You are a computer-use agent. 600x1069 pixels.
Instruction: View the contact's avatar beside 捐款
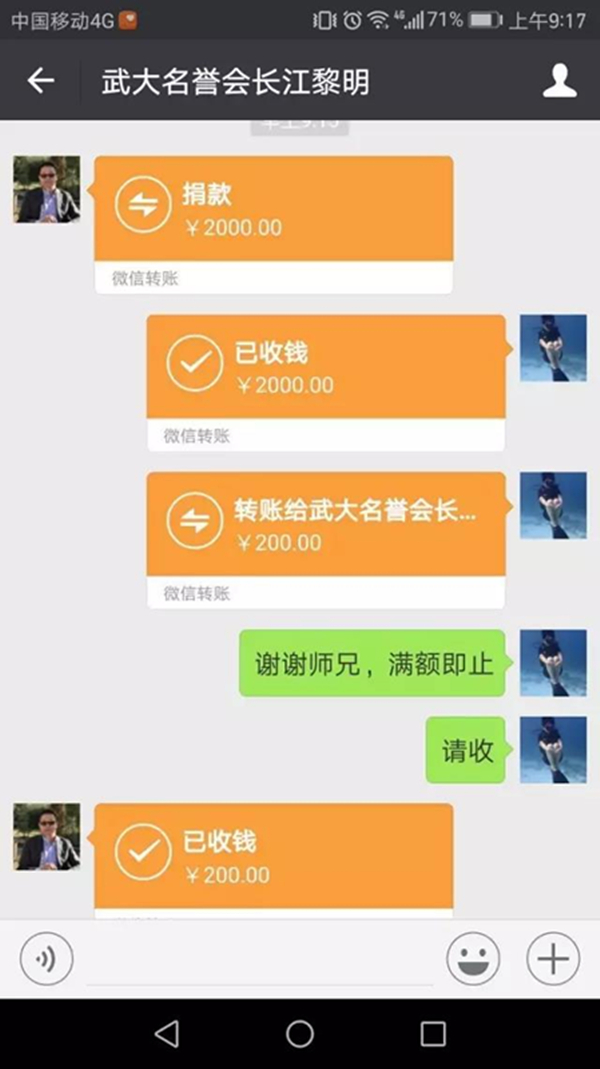46,189
